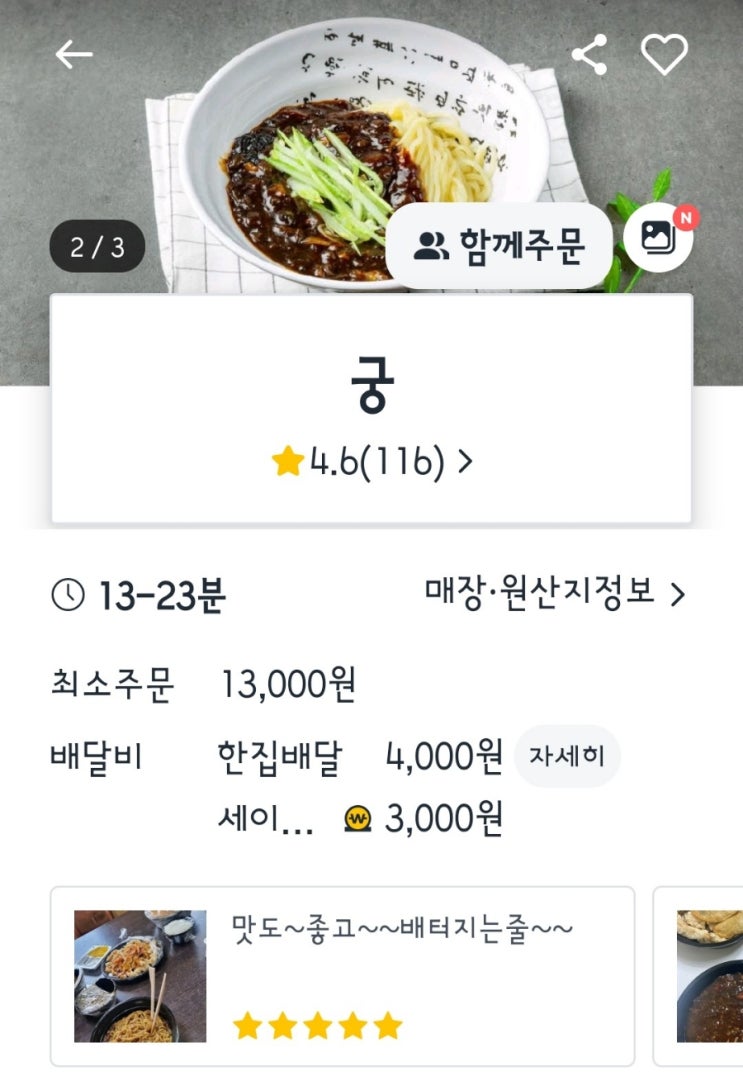Open the photo gallery icon
The width and height of the screenshot is (743, 1090).
tap(658, 237)
